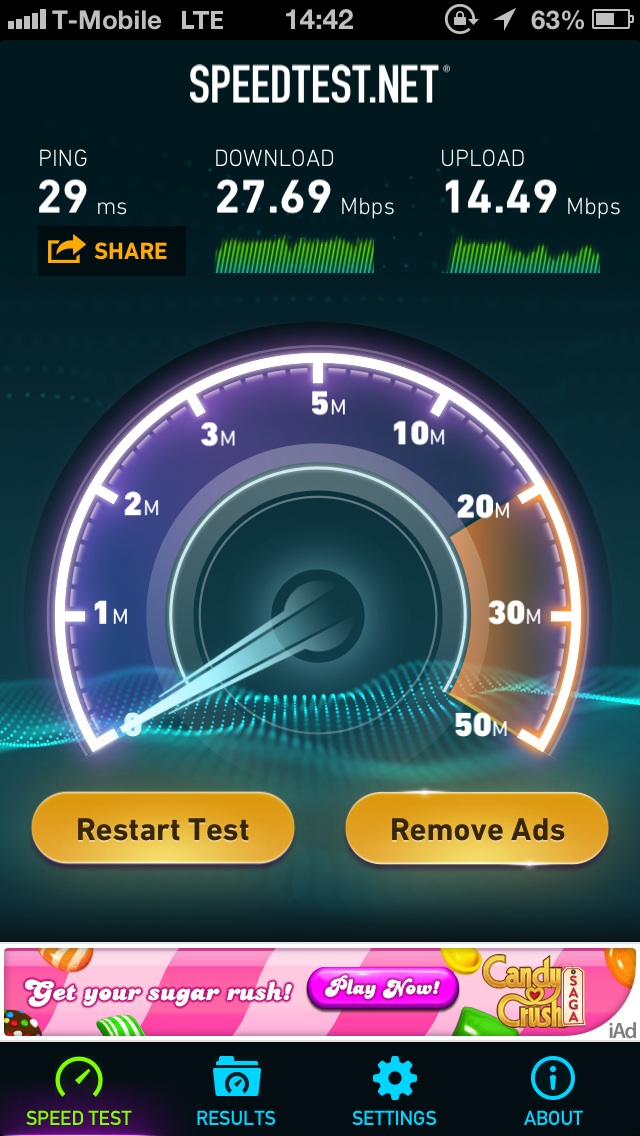Open the About tab
The height and width of the screenshot is (1136, 640).
point(554,1091)
